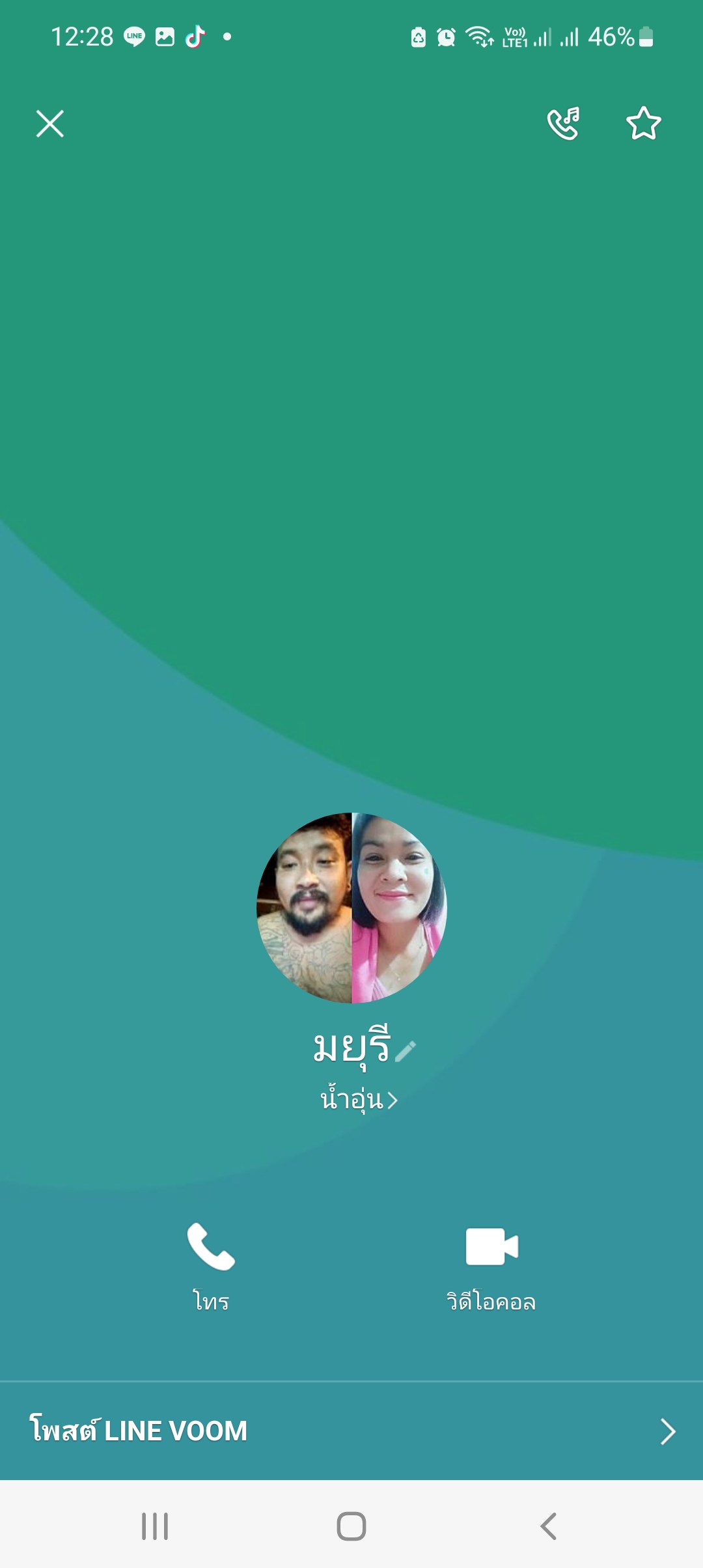The width and height of the screenshot is (703, 1568).
Task: Start a video call with วิดีโอคอล
Action: coord(491,1265)
